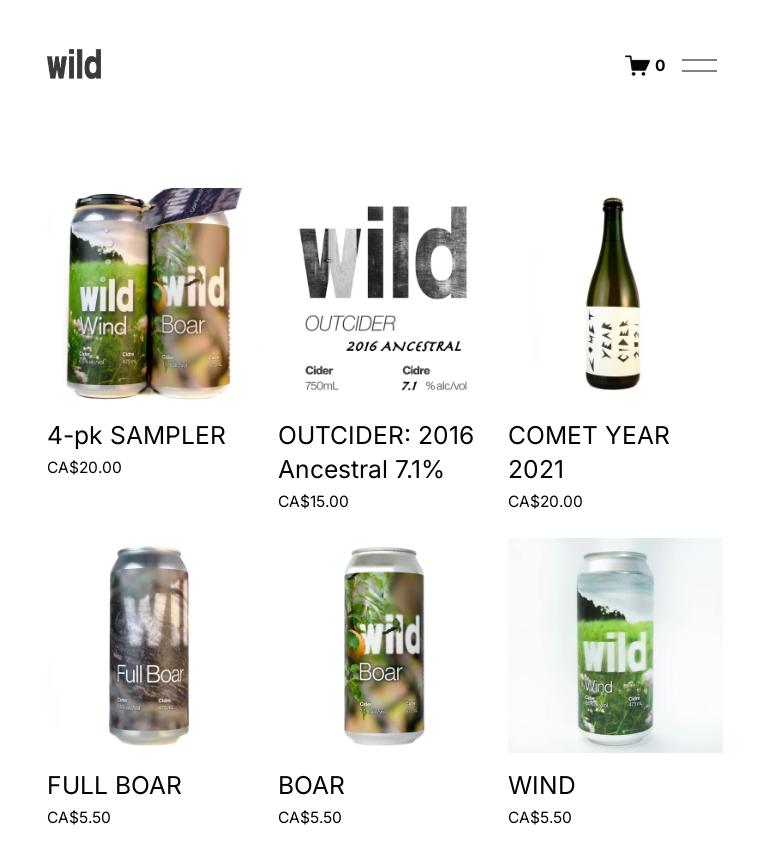The width and height of the screenshot is (770, 858).
Task: Click the CA$5.50 price under WIND
Action: (539, 817)
